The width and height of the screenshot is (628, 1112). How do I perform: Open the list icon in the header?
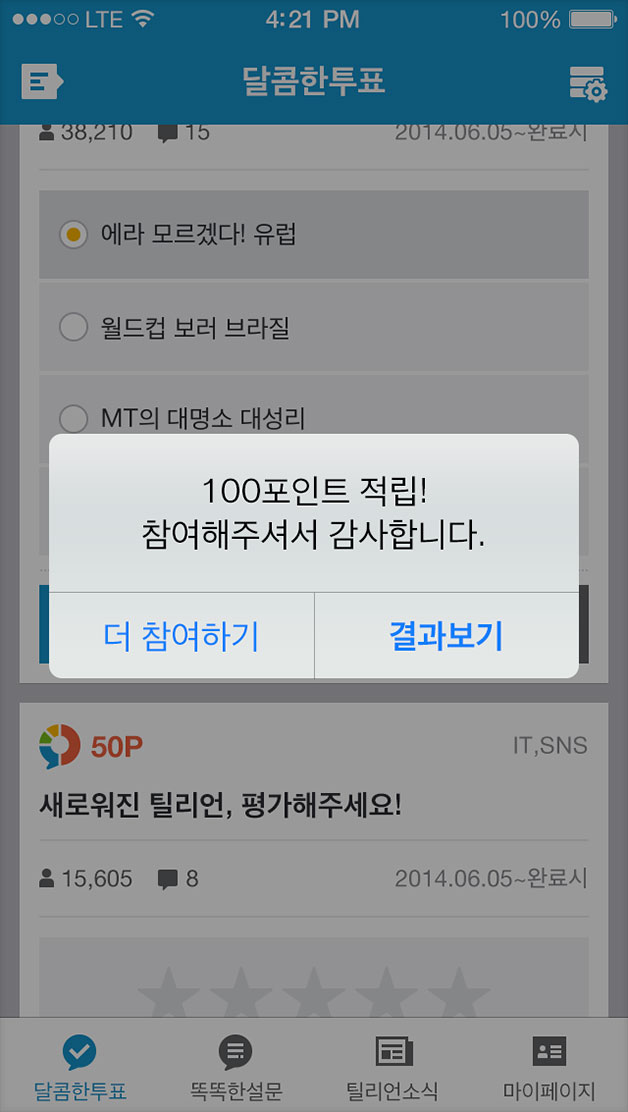(x=43, y=82)
